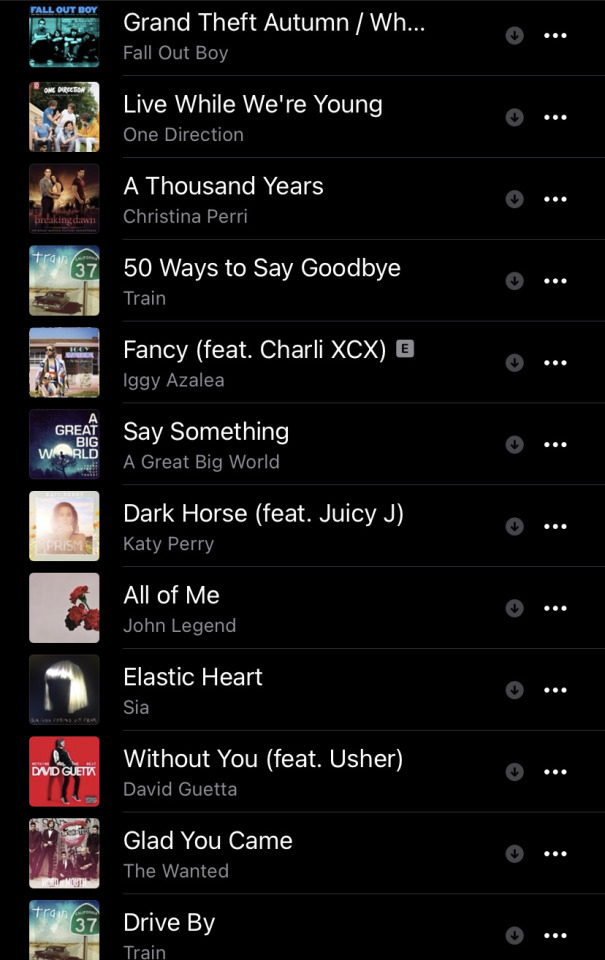The image size is (605, 960).
Task: Download Dark Horse featuring Juicy J
Action: (x=514, y=527)
